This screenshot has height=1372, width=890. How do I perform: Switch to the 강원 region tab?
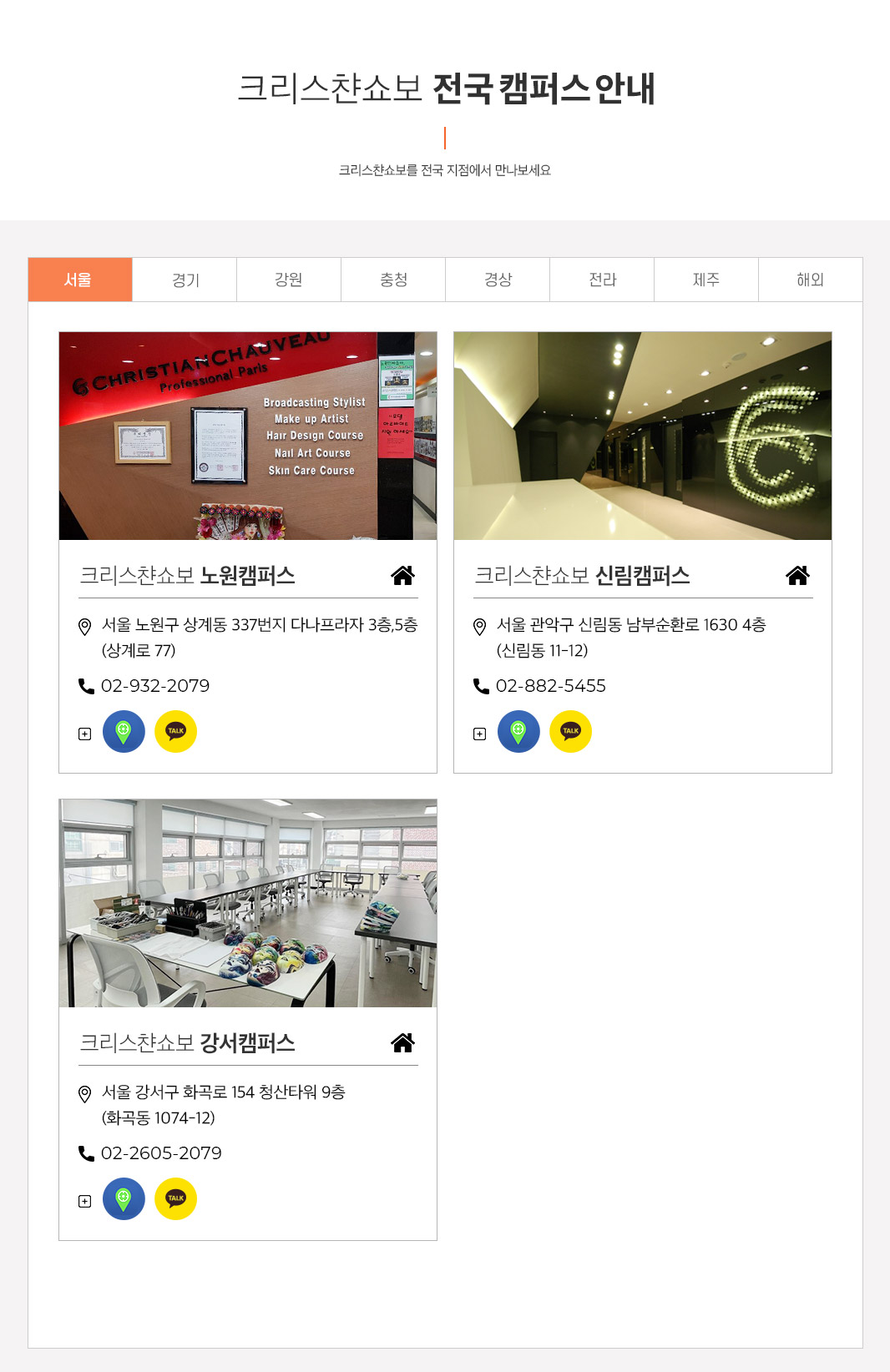(289, 280)
